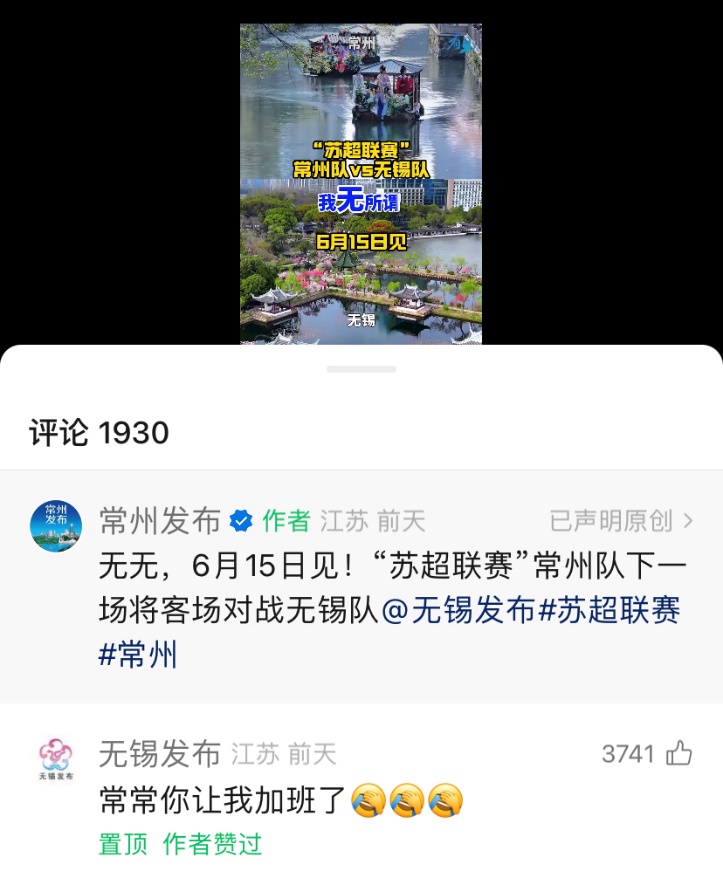The image size is (723, 871).
Task: Open 无锡发布 username profile
Action: coord(160,754)
